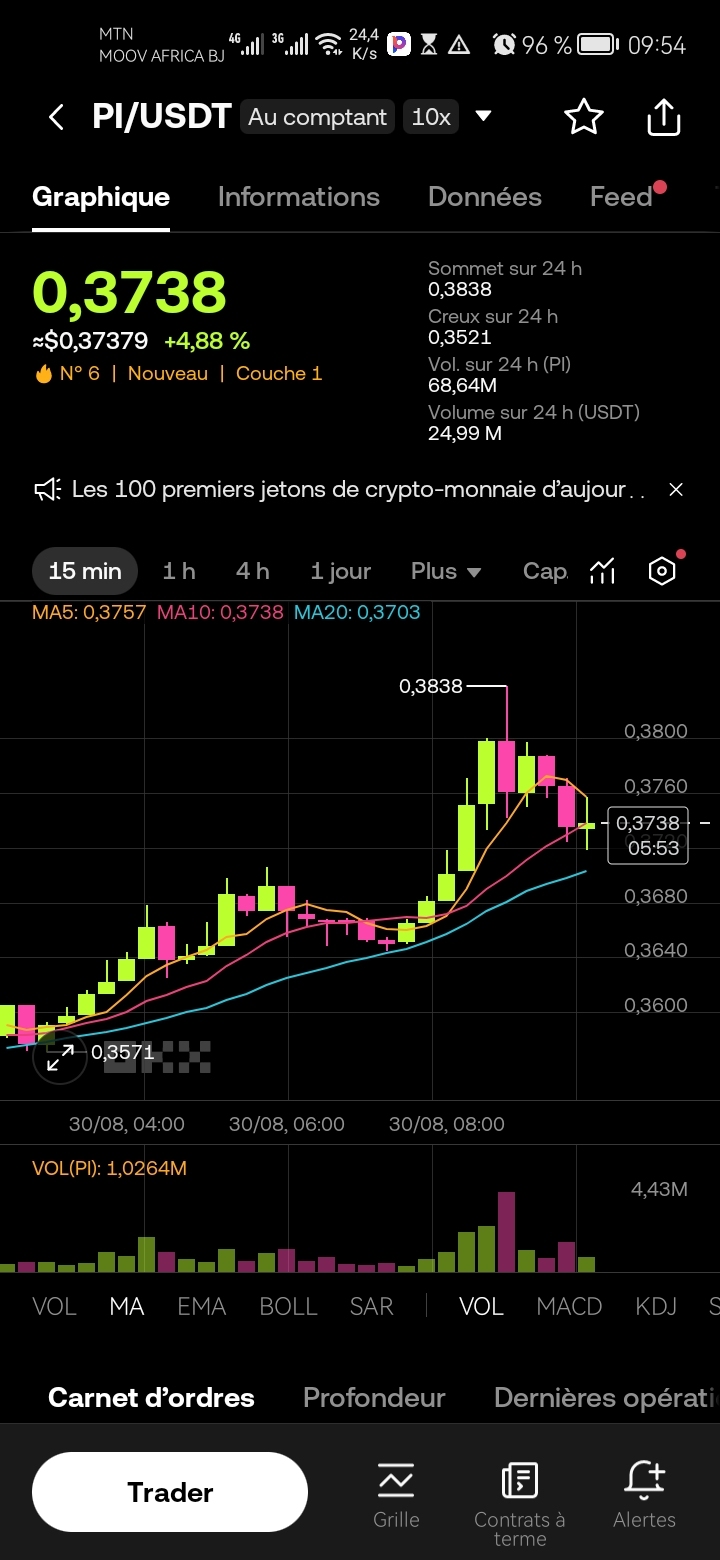Select the 1 h chart interval

[179, 571]
